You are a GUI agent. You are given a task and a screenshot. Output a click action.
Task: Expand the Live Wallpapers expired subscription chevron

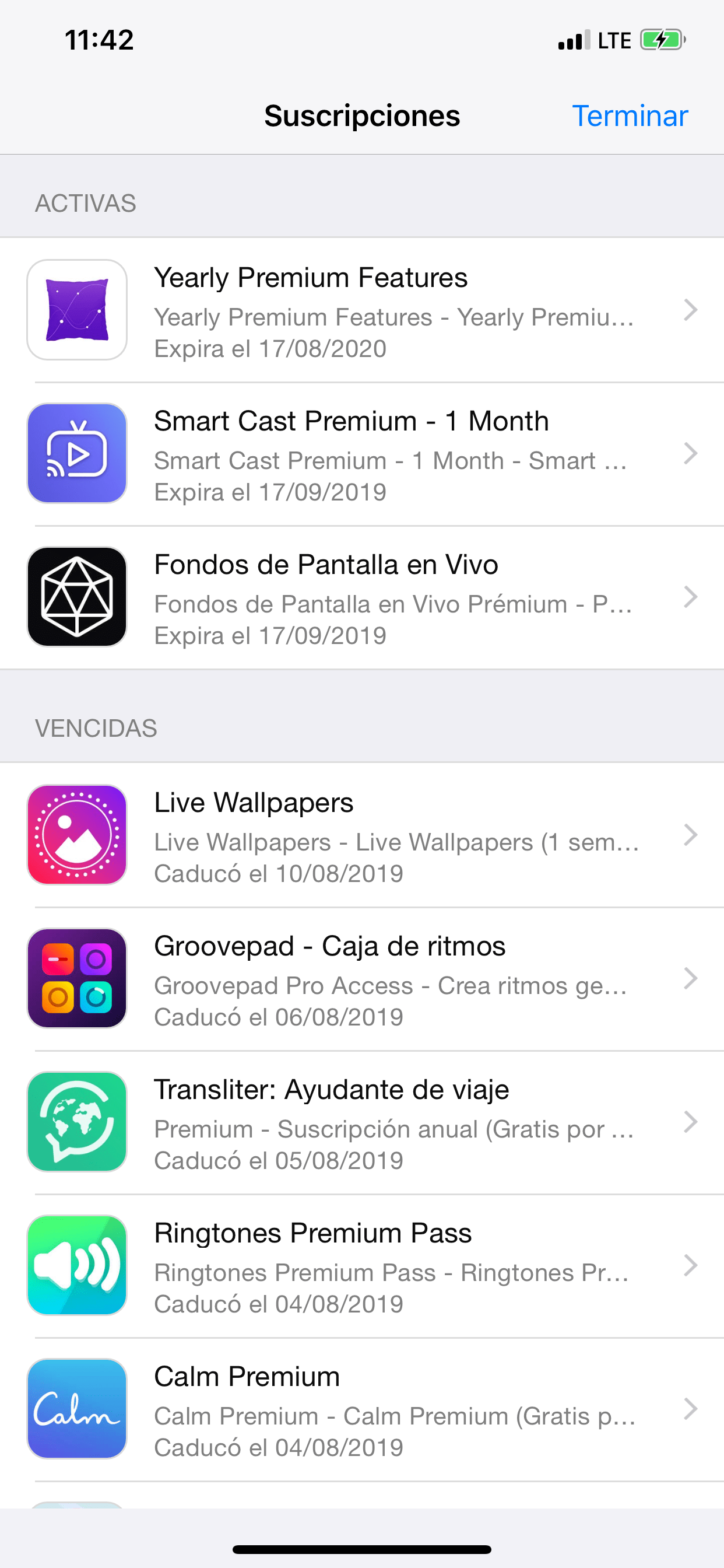[691, 835]
